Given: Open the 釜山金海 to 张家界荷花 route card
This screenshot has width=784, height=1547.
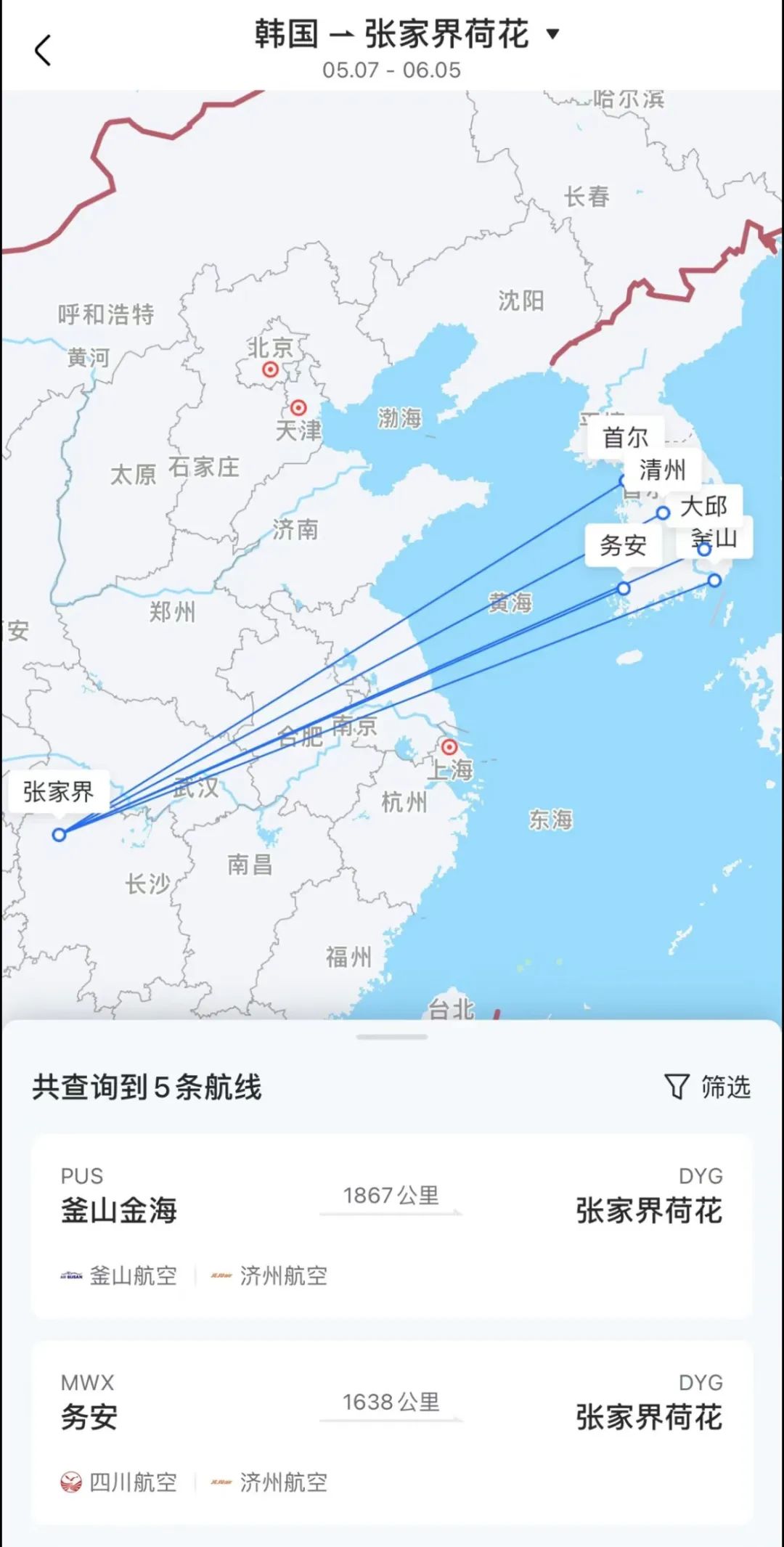Looking at the screenshot, I should point(391,1226).
